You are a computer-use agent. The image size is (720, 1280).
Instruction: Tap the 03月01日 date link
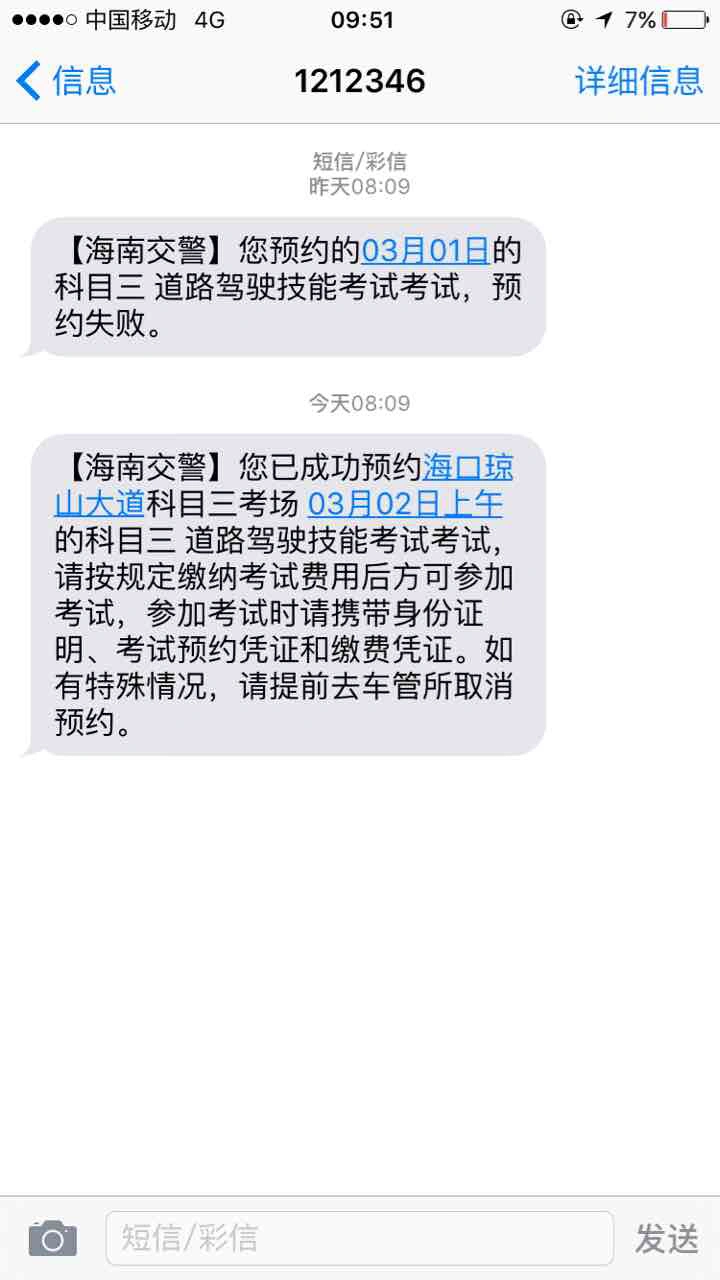pos(425,249)
